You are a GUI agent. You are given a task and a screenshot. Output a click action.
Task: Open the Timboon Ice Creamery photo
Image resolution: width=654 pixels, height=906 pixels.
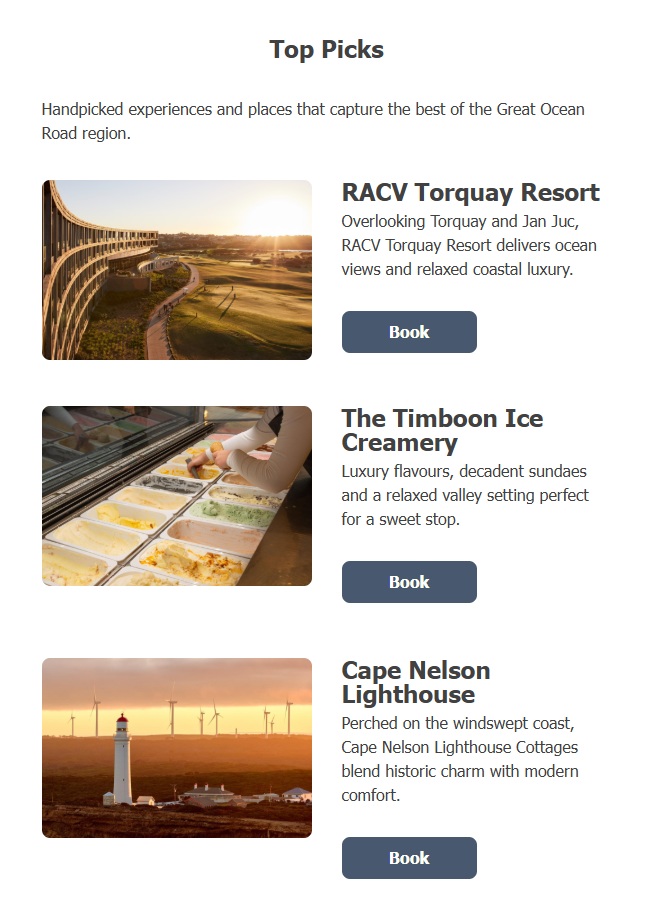pyautogui.click(x=177, y=496)
